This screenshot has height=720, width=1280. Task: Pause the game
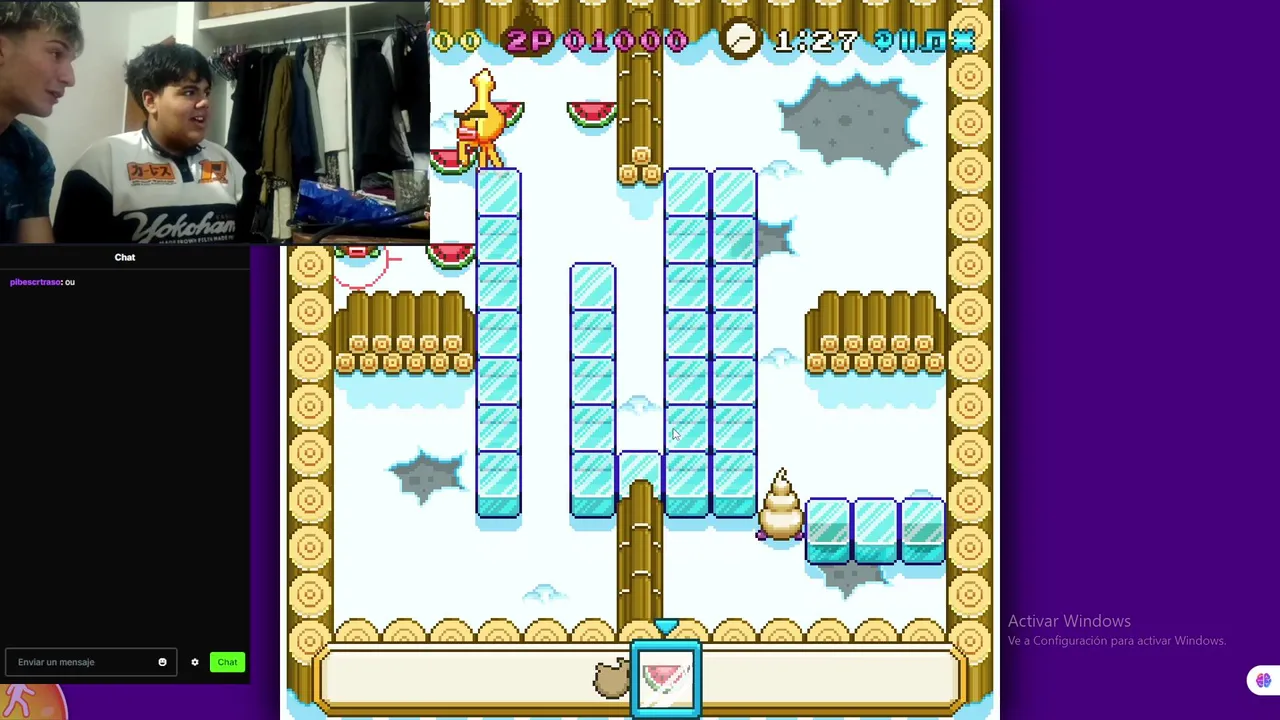908,41
